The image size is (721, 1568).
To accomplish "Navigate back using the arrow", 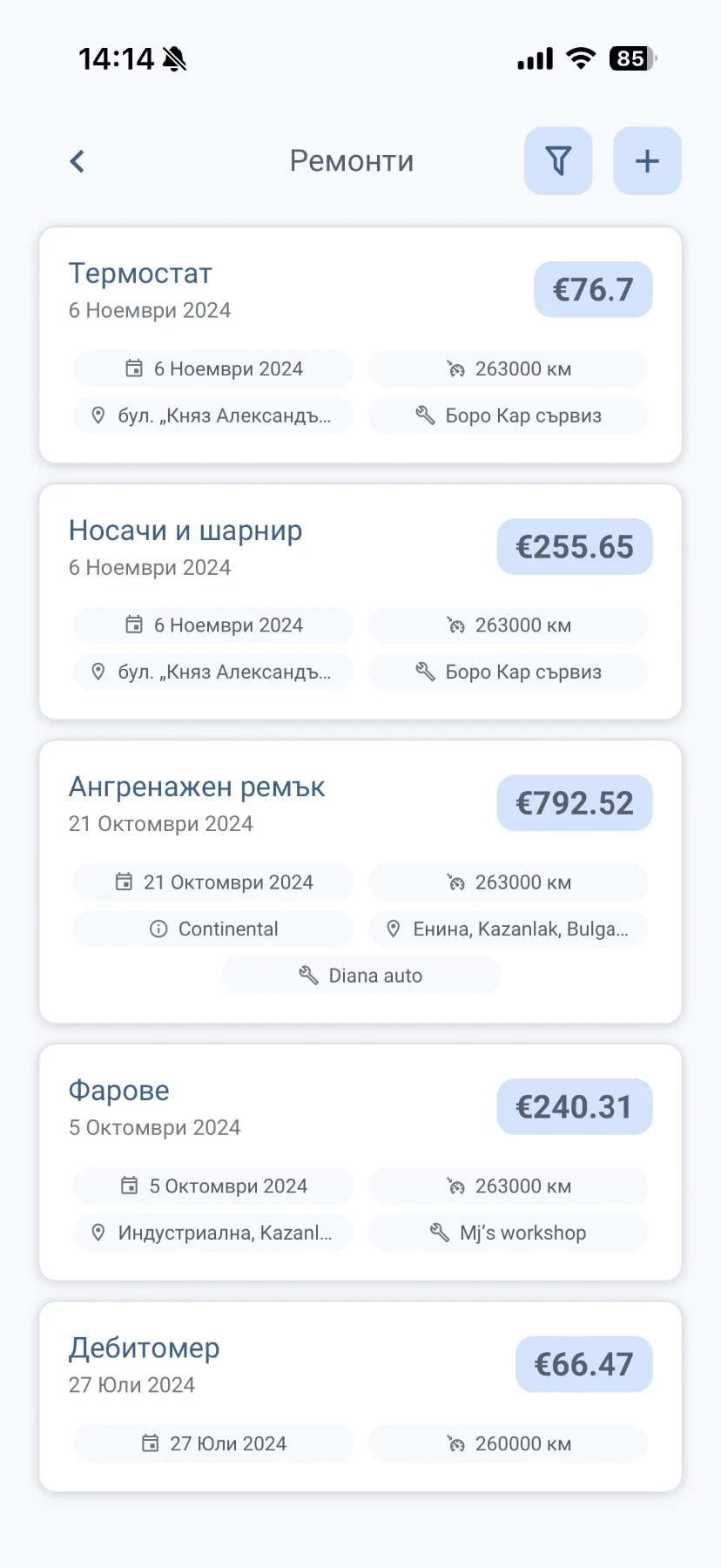I will click(x=77, y=160).
